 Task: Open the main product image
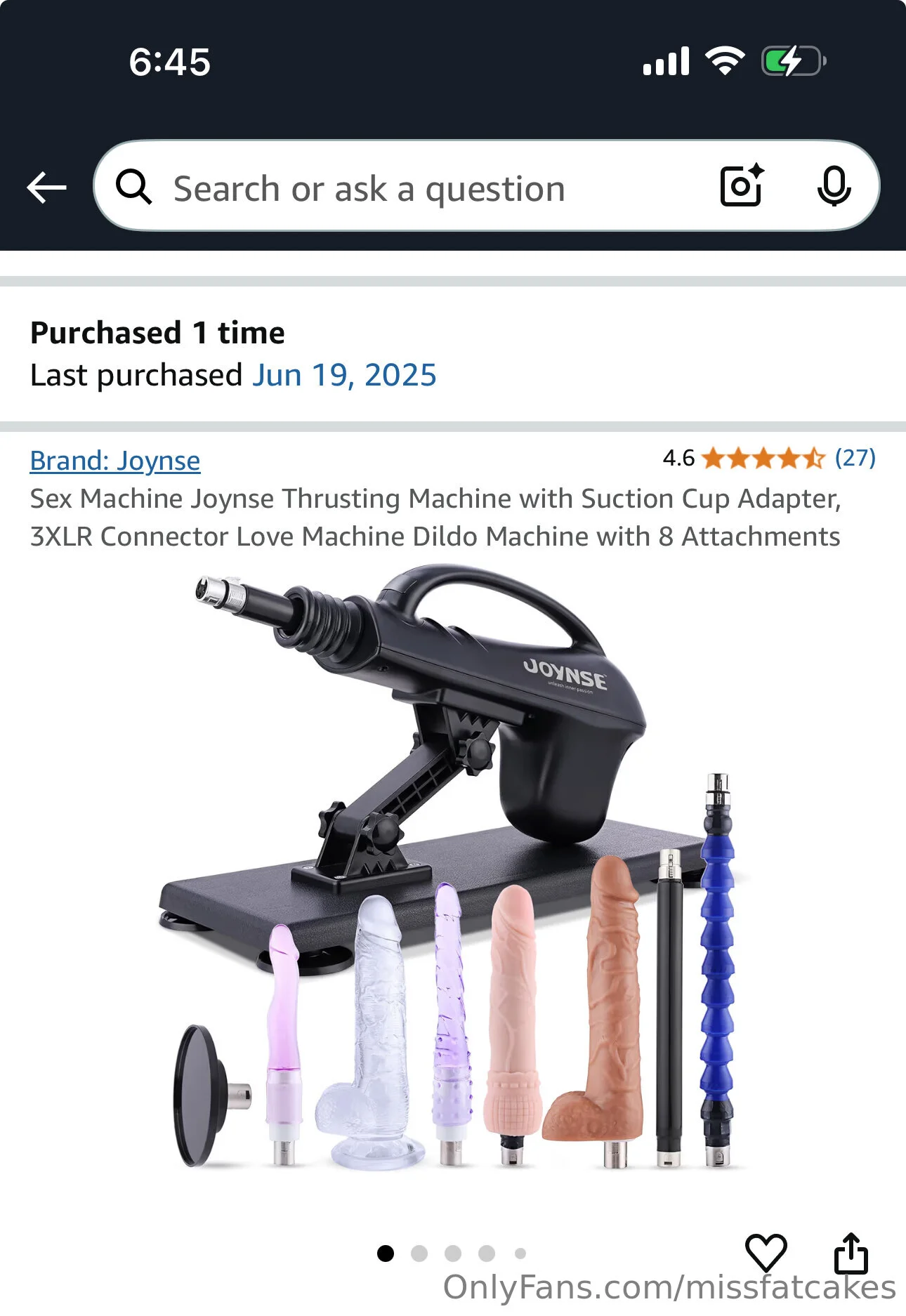pos(453,871)
